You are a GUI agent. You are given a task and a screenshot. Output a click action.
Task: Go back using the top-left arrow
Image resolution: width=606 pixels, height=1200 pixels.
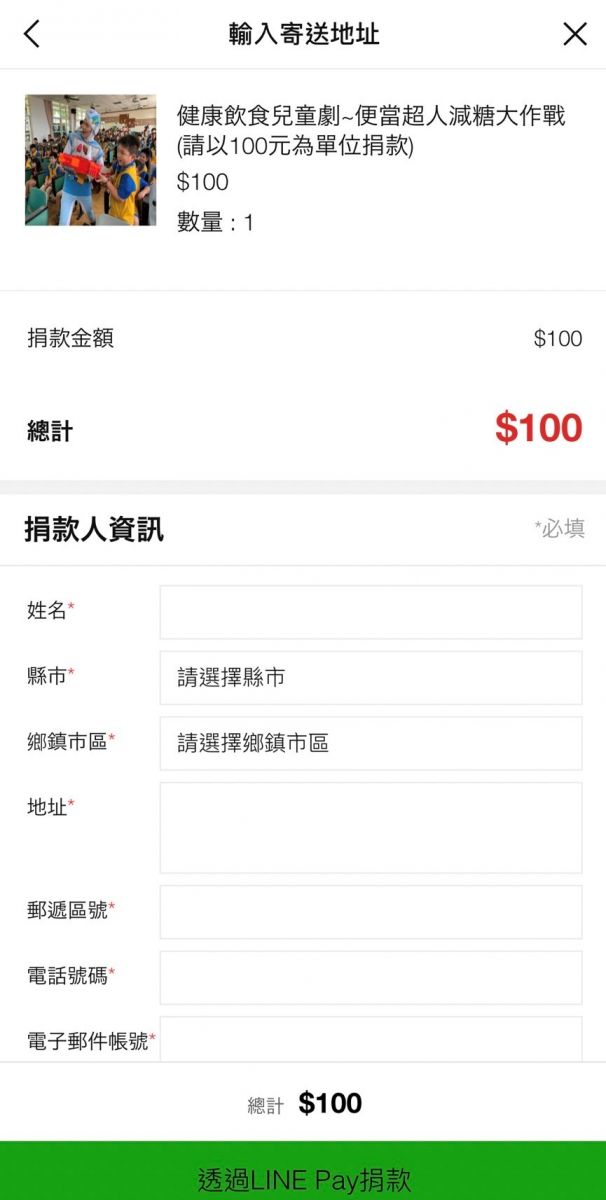point(32,34)
